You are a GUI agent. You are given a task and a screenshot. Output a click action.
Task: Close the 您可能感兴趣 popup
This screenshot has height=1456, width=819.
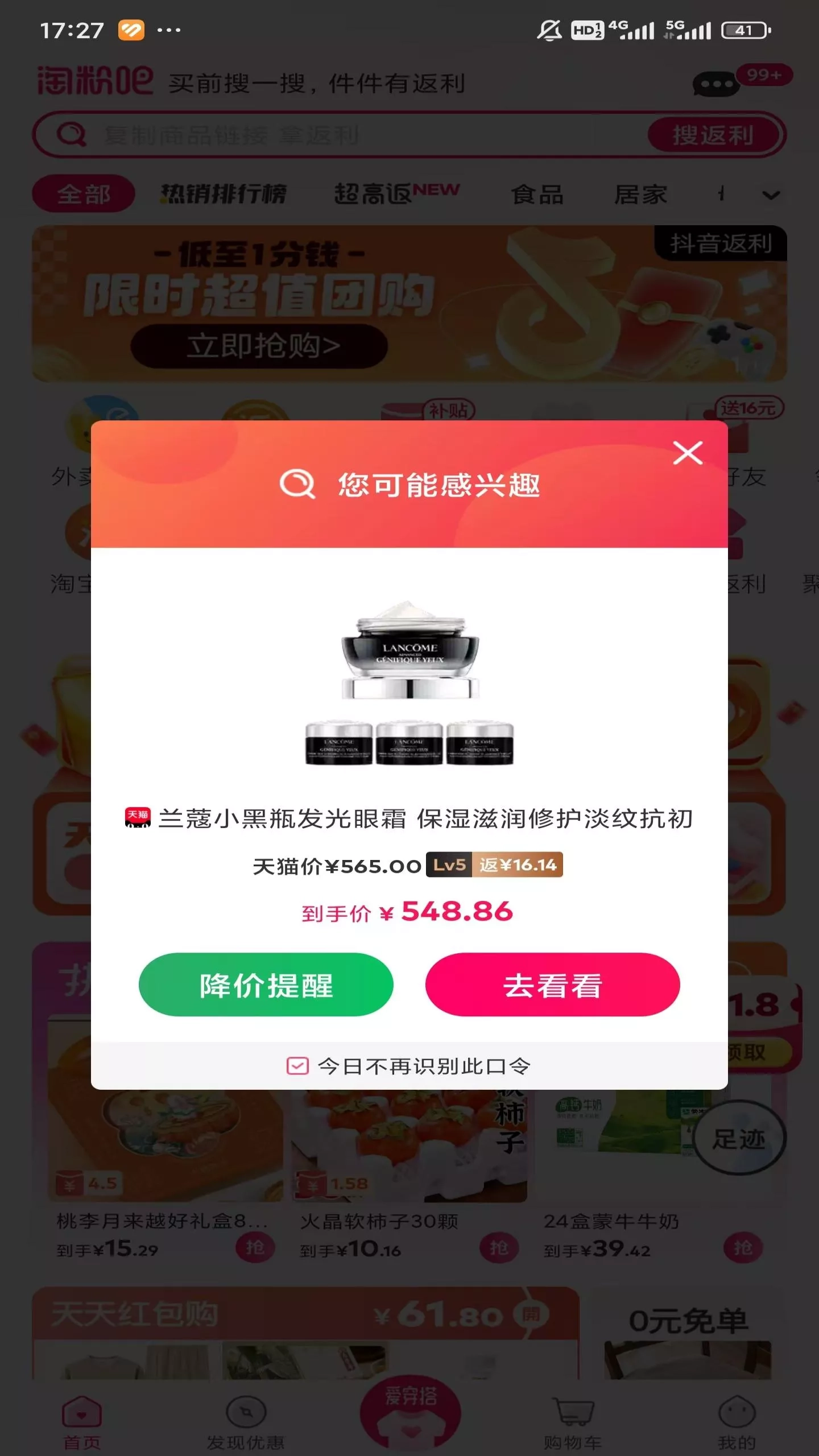click(688, 453)
